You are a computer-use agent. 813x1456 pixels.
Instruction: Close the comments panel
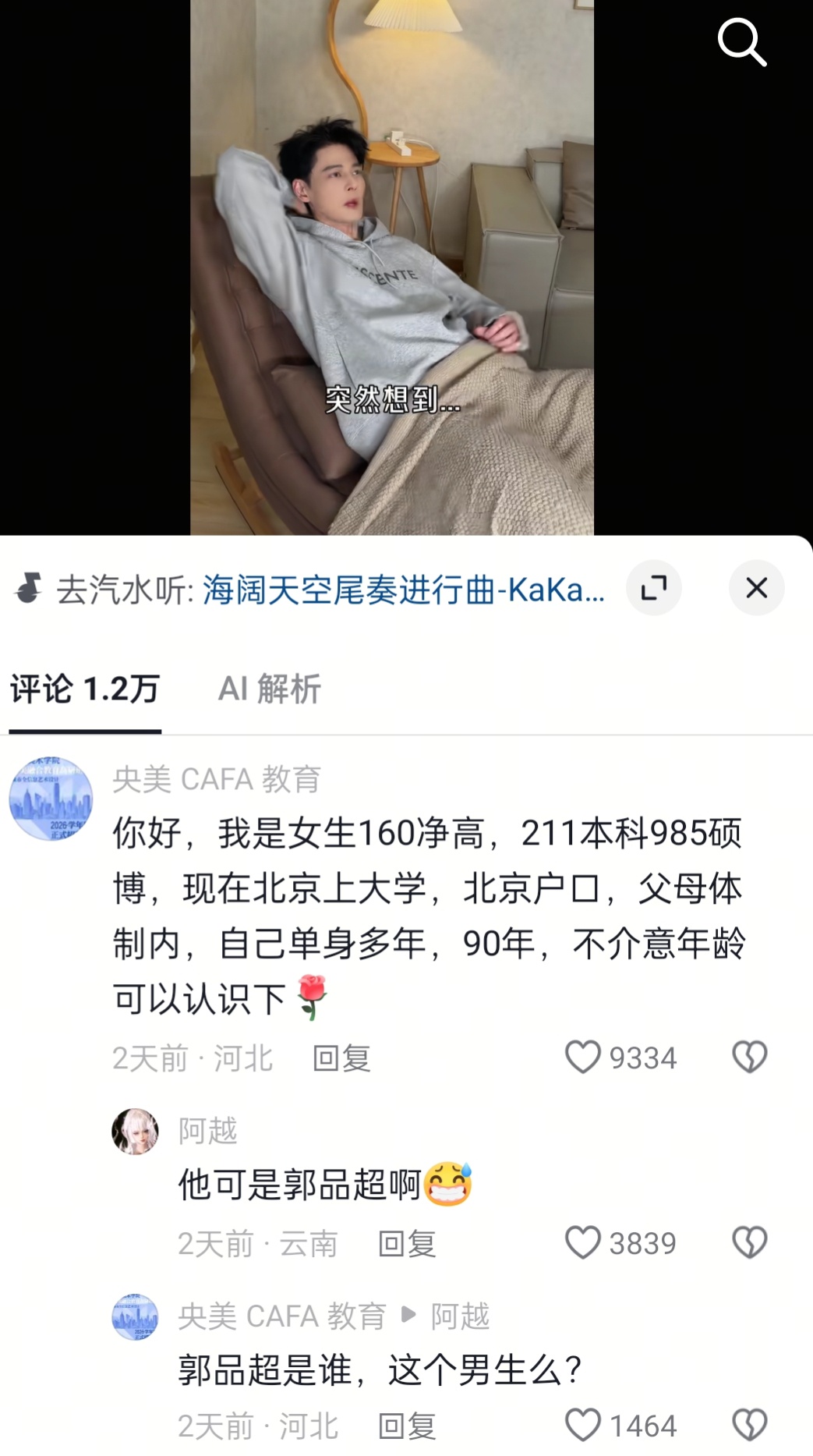(x=756, y=588)
